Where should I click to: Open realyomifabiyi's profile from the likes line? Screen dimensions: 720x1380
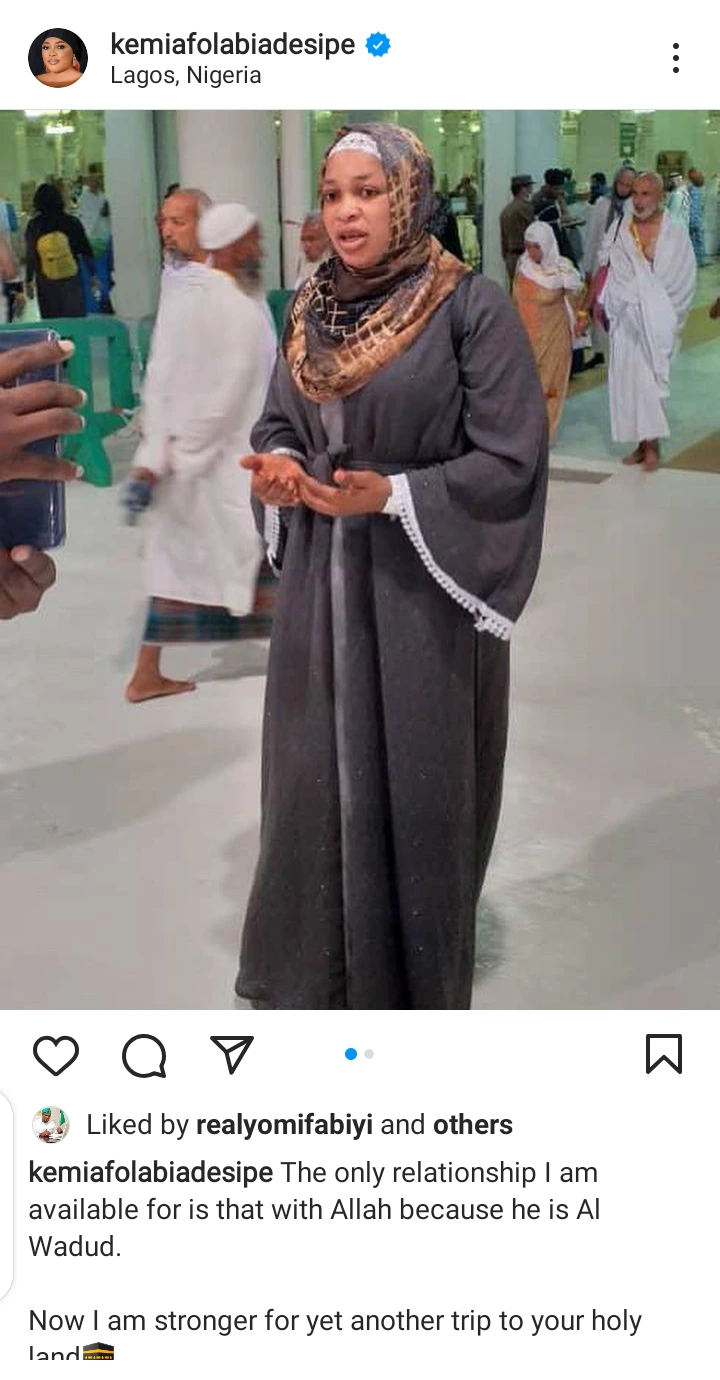[x=284, y=1125]
